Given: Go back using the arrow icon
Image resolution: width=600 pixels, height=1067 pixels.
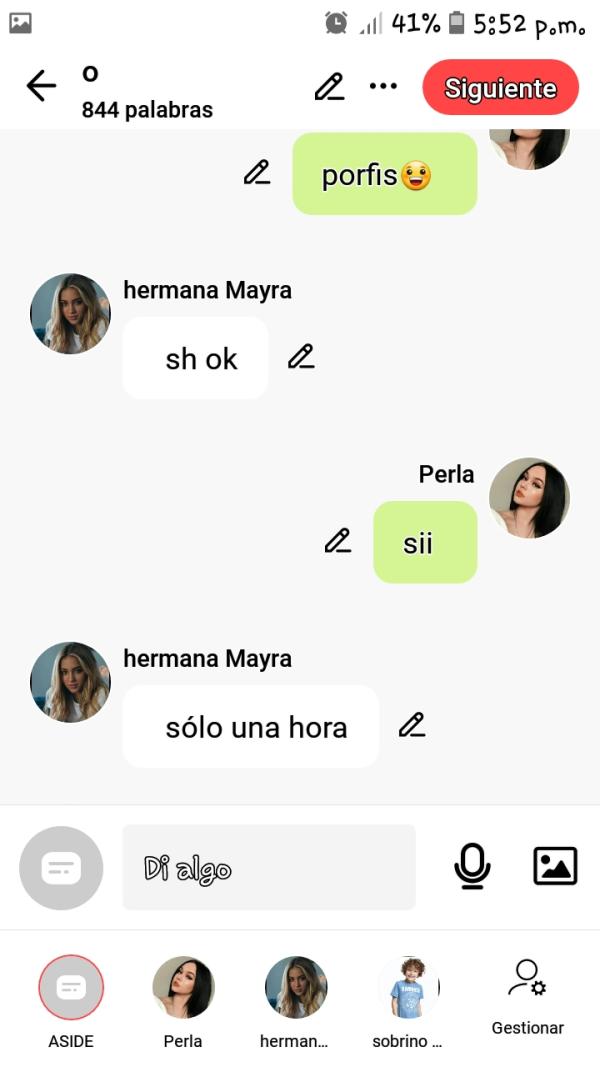Looking at the screenshot, I should pos(41,87).
